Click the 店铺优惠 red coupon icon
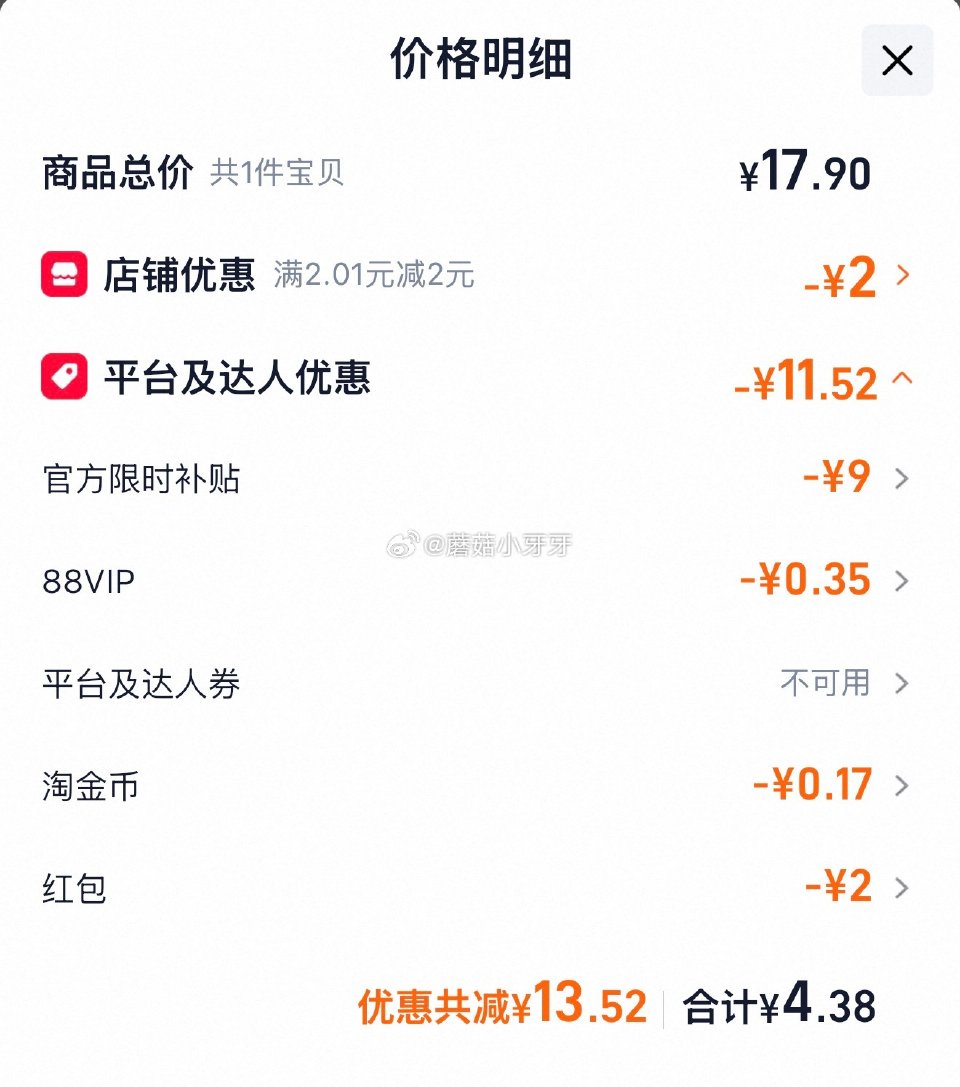Viewport: 960px width, 1087px height. point(63,272)
